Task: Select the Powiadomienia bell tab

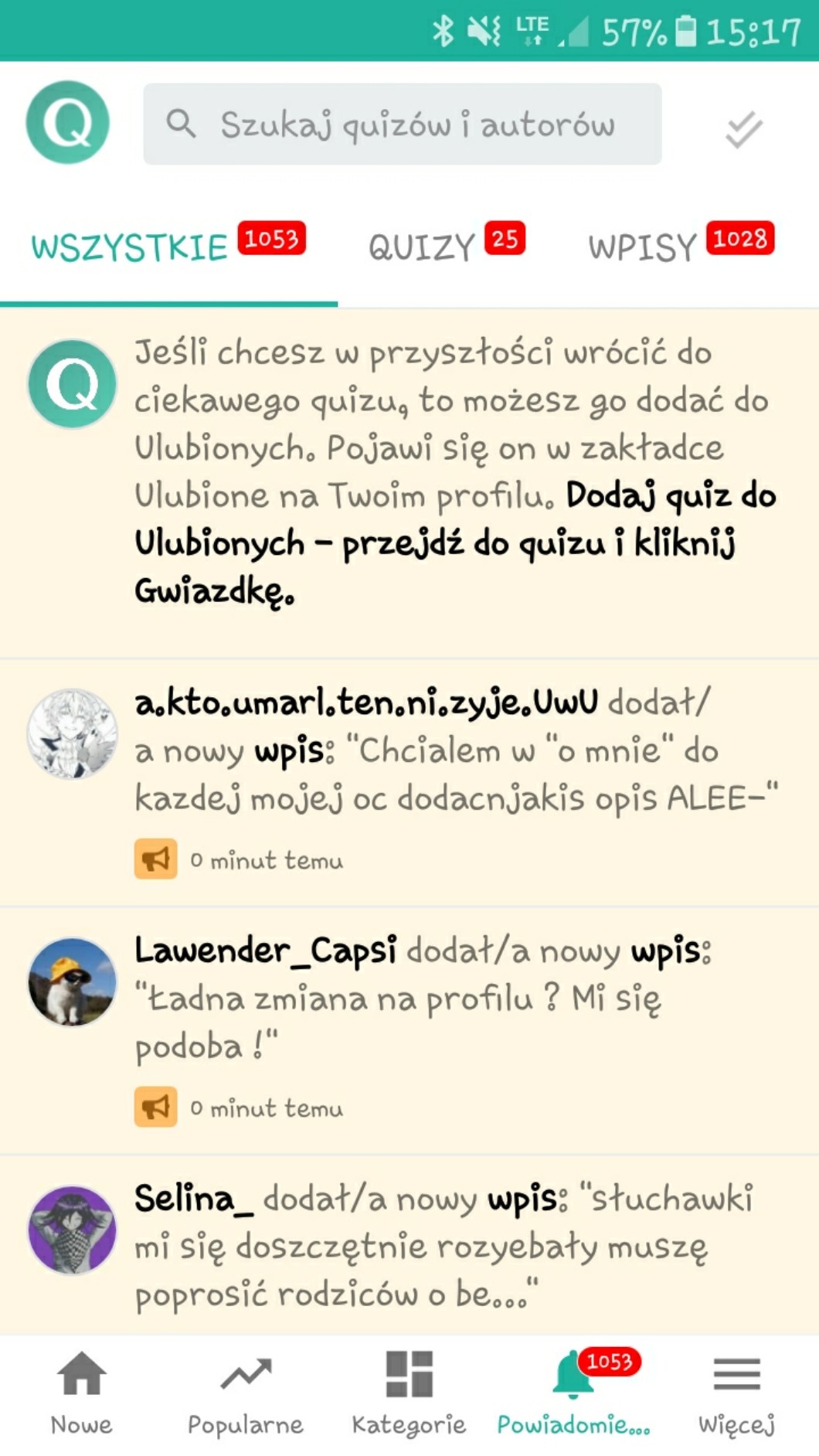Action: click(x=573, y=1393)
